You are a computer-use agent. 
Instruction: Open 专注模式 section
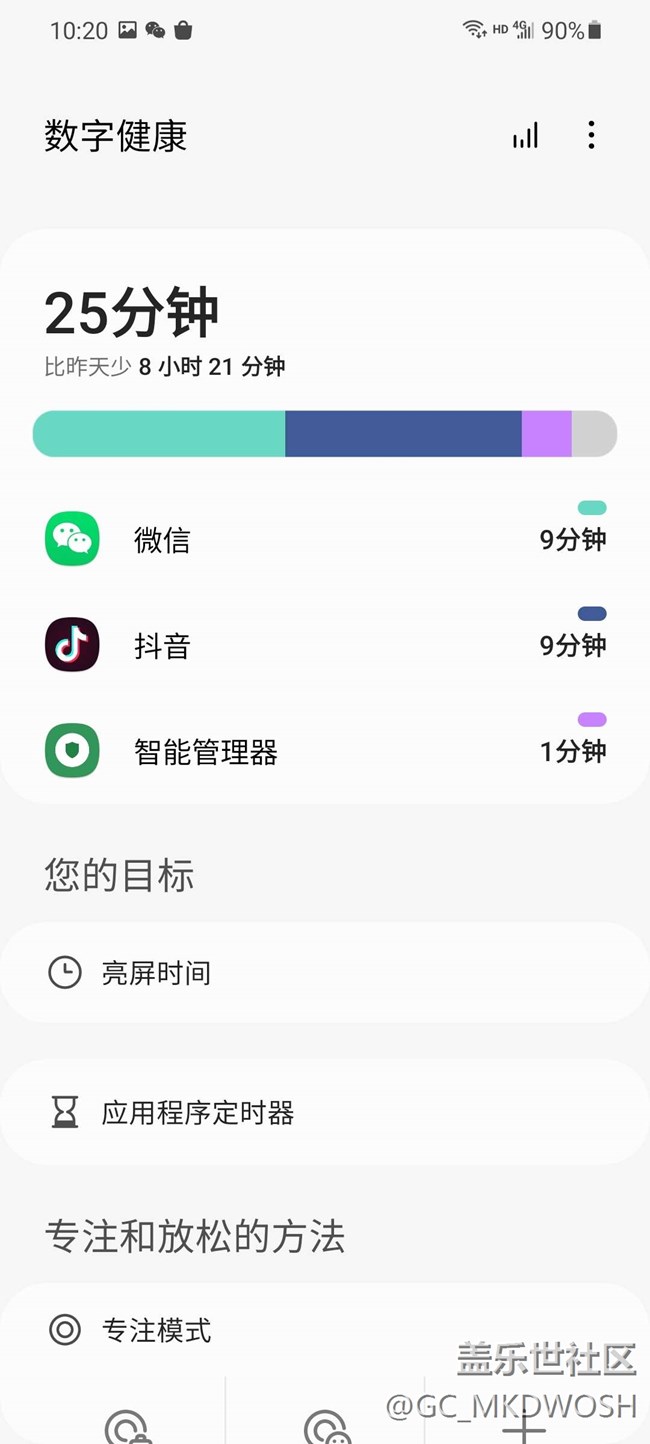coord(157,1330)
